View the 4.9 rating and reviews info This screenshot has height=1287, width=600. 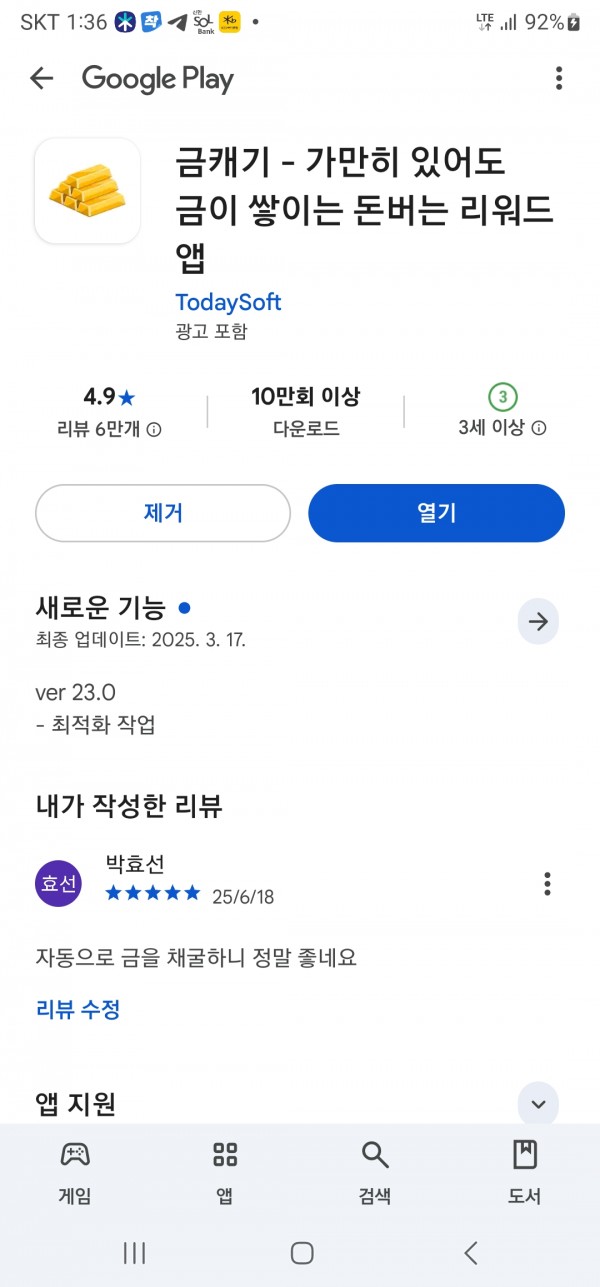click(x=109, y=412)
